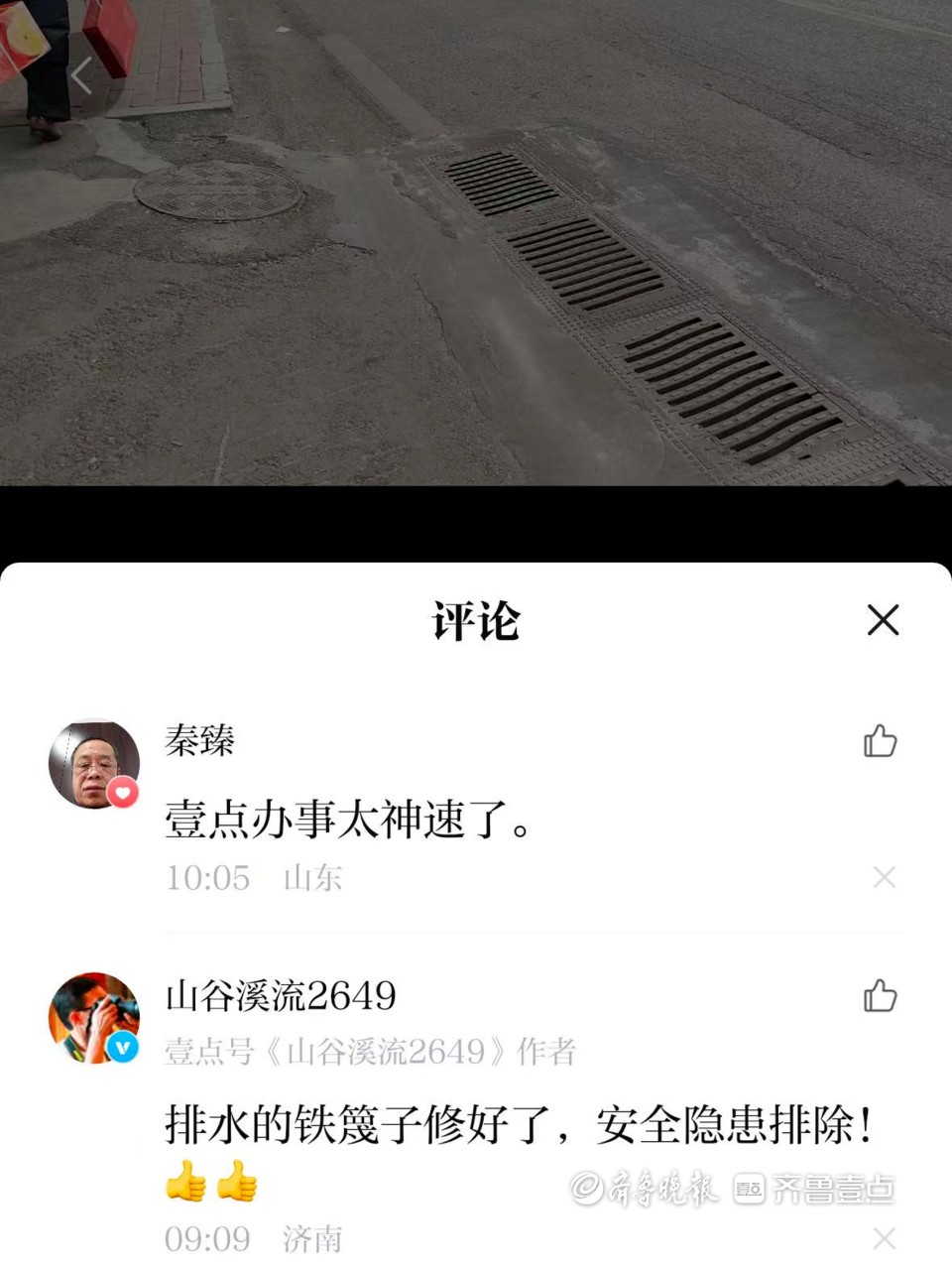Screen dimensions: 952x1268
Task: Open 山谷溪流2649's profile avatar
Action: point(94,1017)
